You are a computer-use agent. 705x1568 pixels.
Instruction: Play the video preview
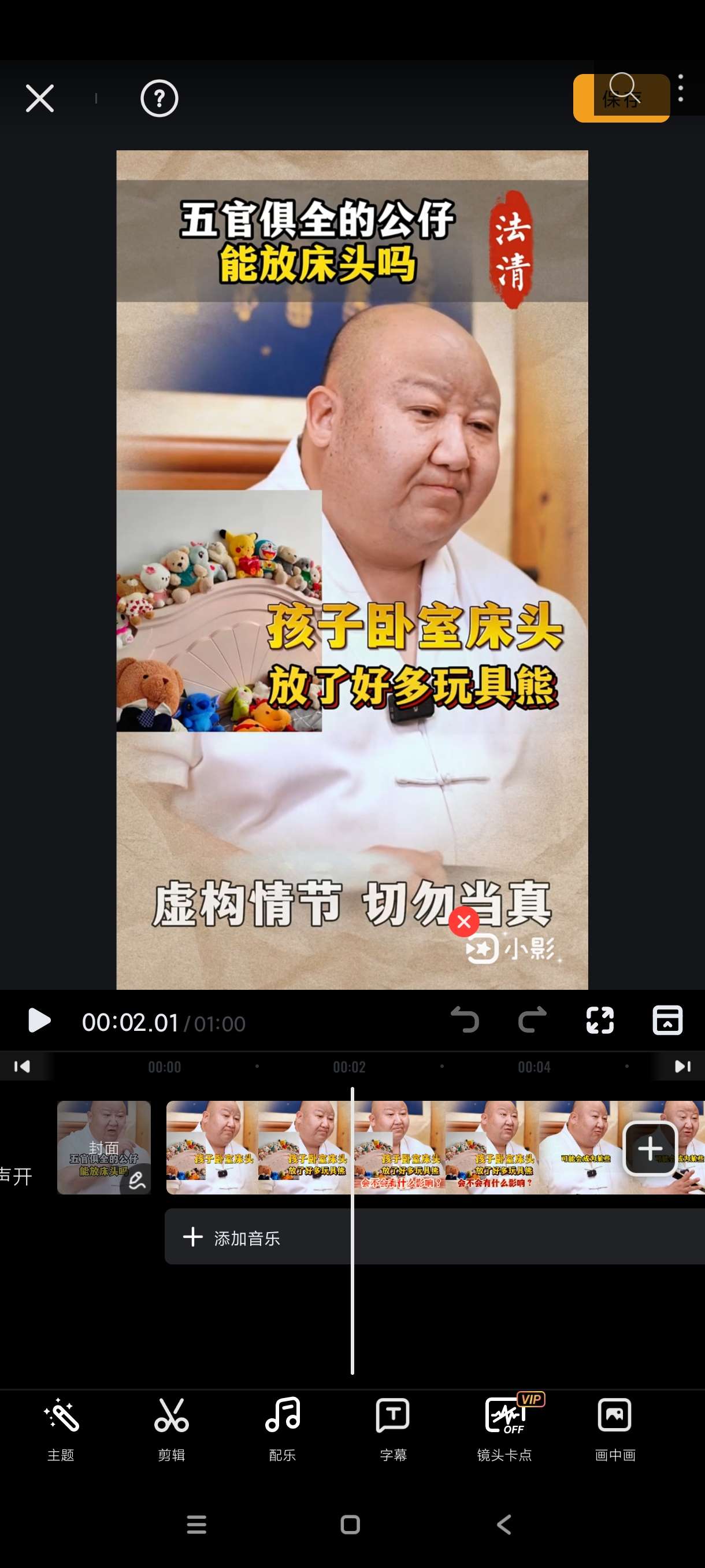pos(39,1021)
